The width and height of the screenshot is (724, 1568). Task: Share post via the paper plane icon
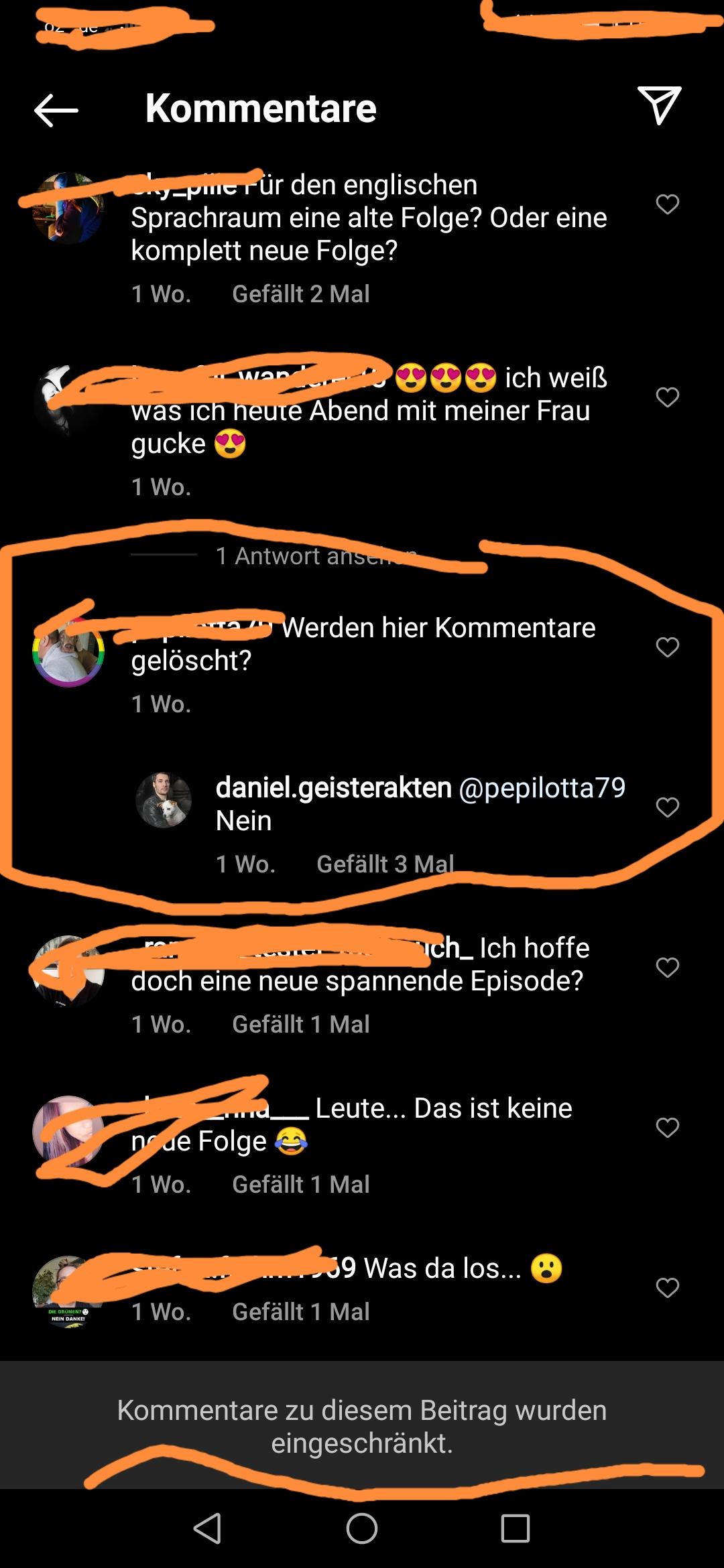coord(660,106)
